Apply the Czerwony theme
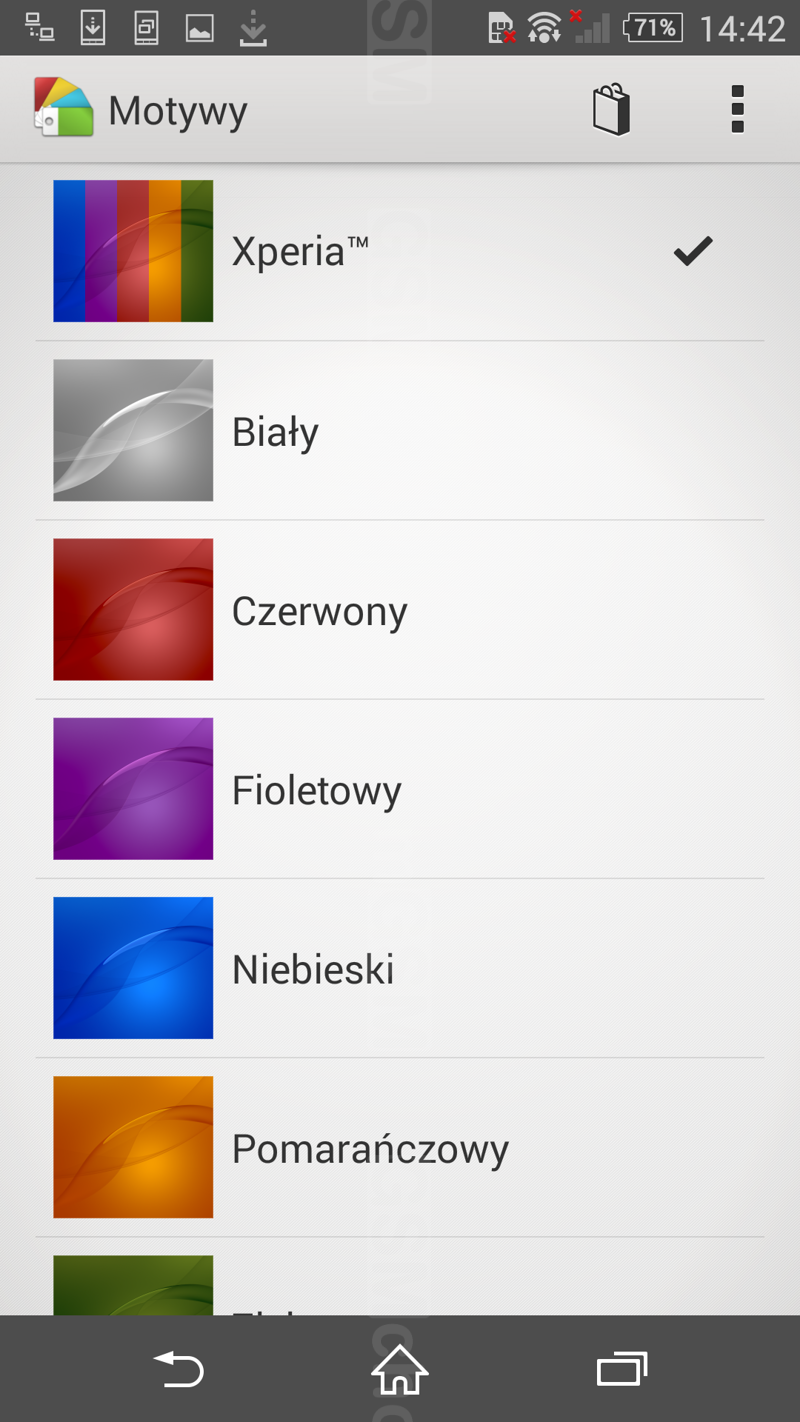 point(400,610)
